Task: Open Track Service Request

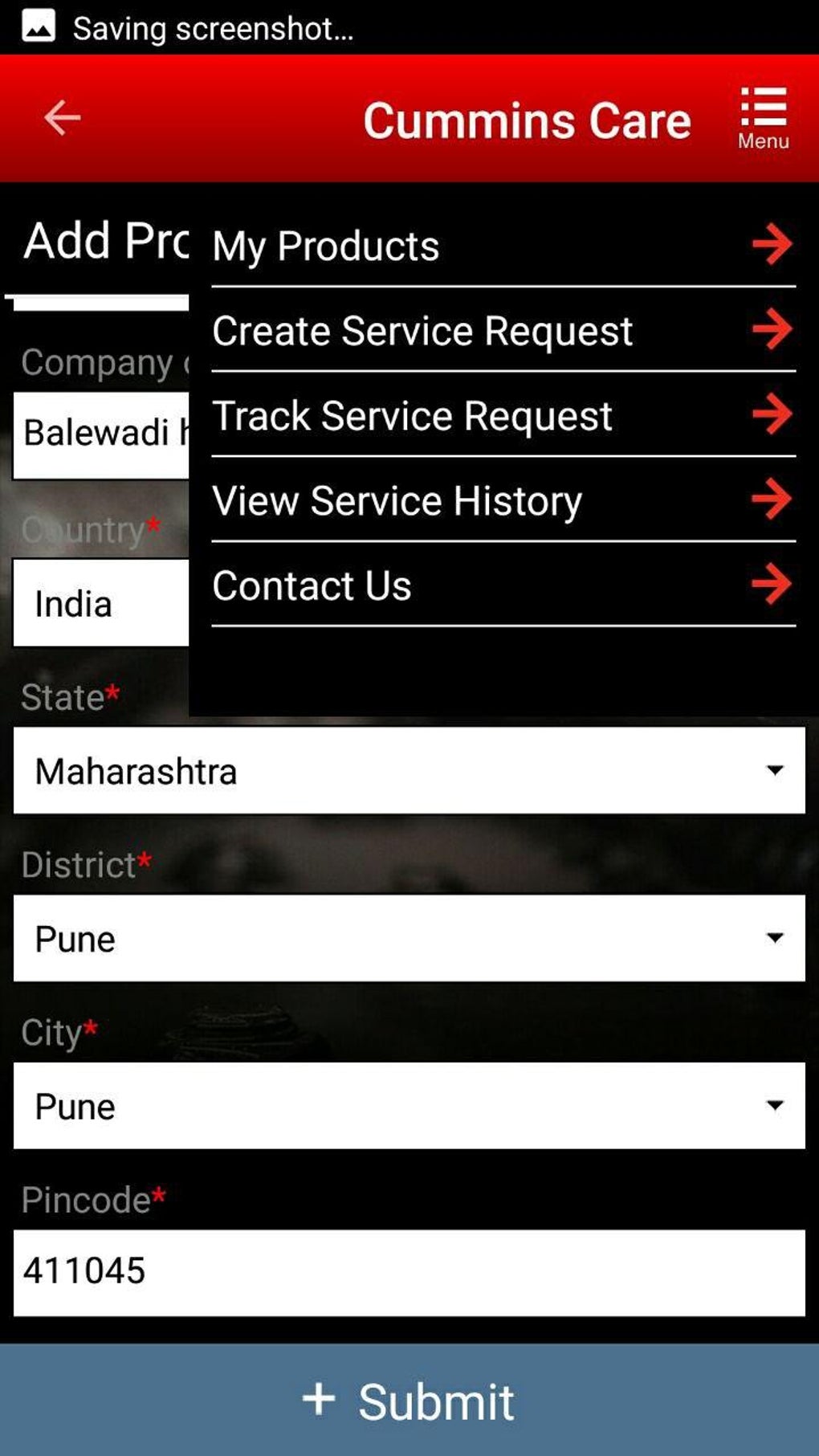Action: [503, 415]
